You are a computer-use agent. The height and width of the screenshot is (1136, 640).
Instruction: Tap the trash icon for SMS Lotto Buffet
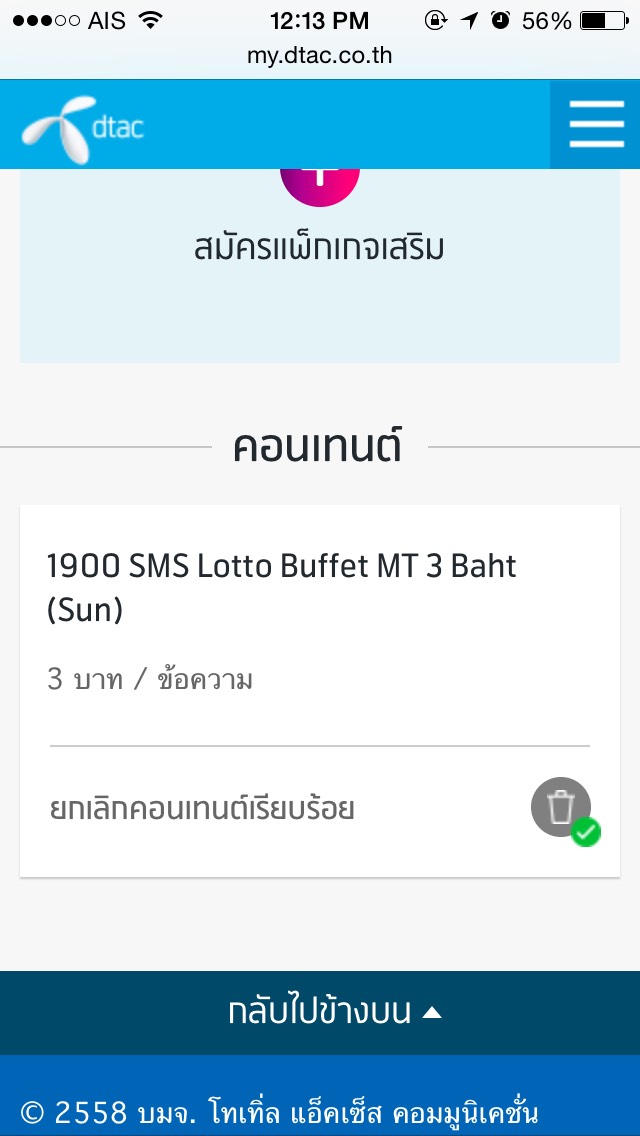coord(561,807)
